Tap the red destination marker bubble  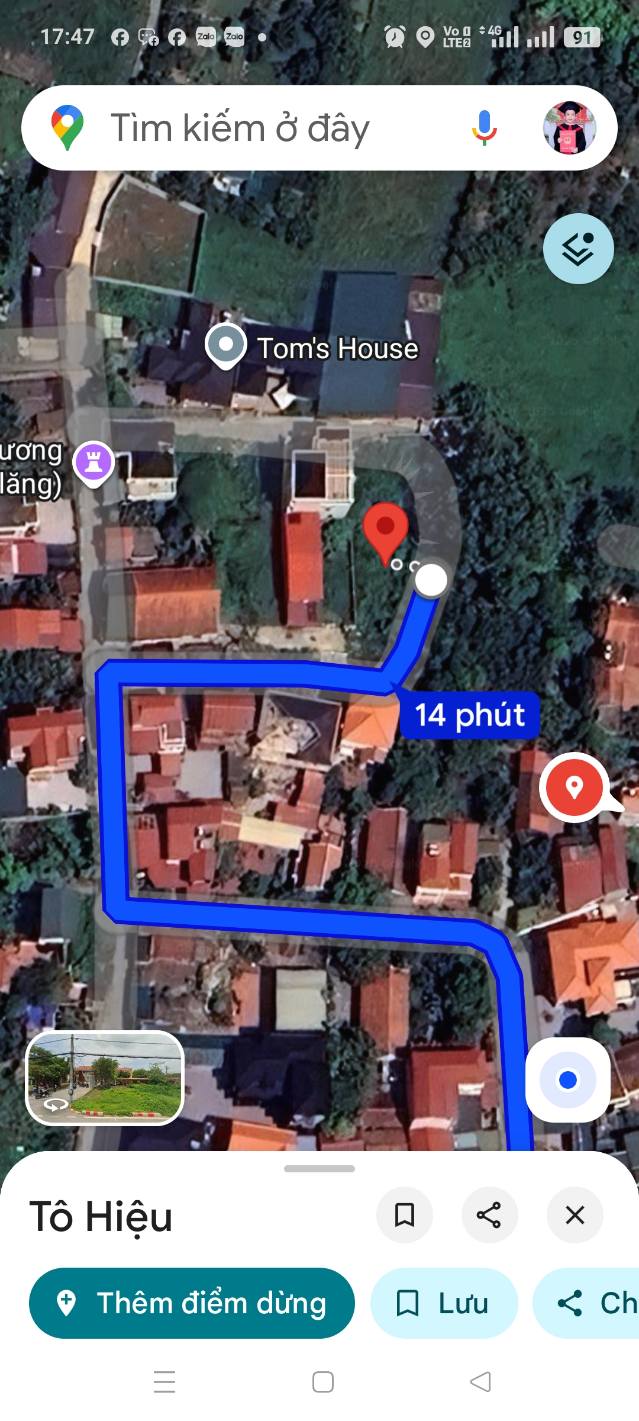click(x=574, y=787)
